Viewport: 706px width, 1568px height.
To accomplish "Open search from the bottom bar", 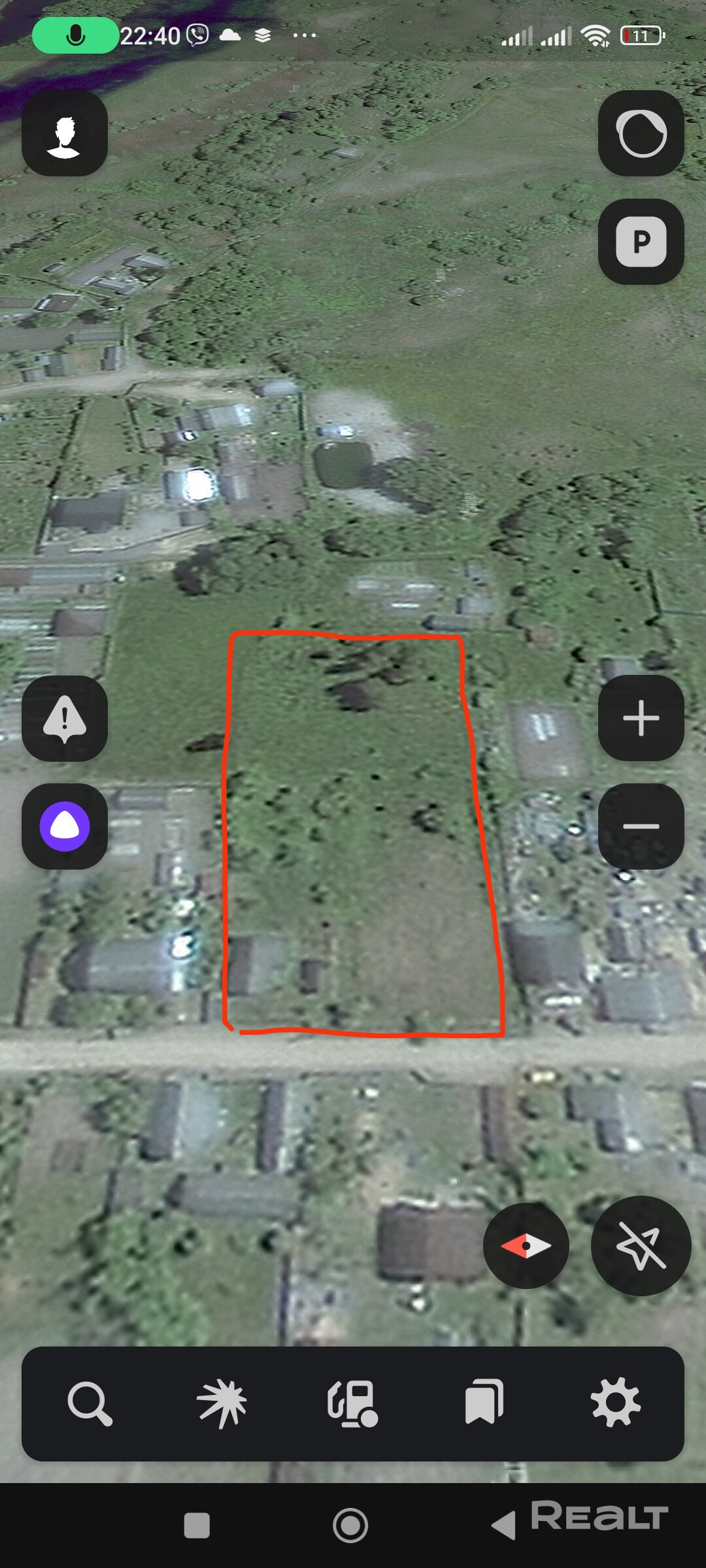I will click(90, 1403).
